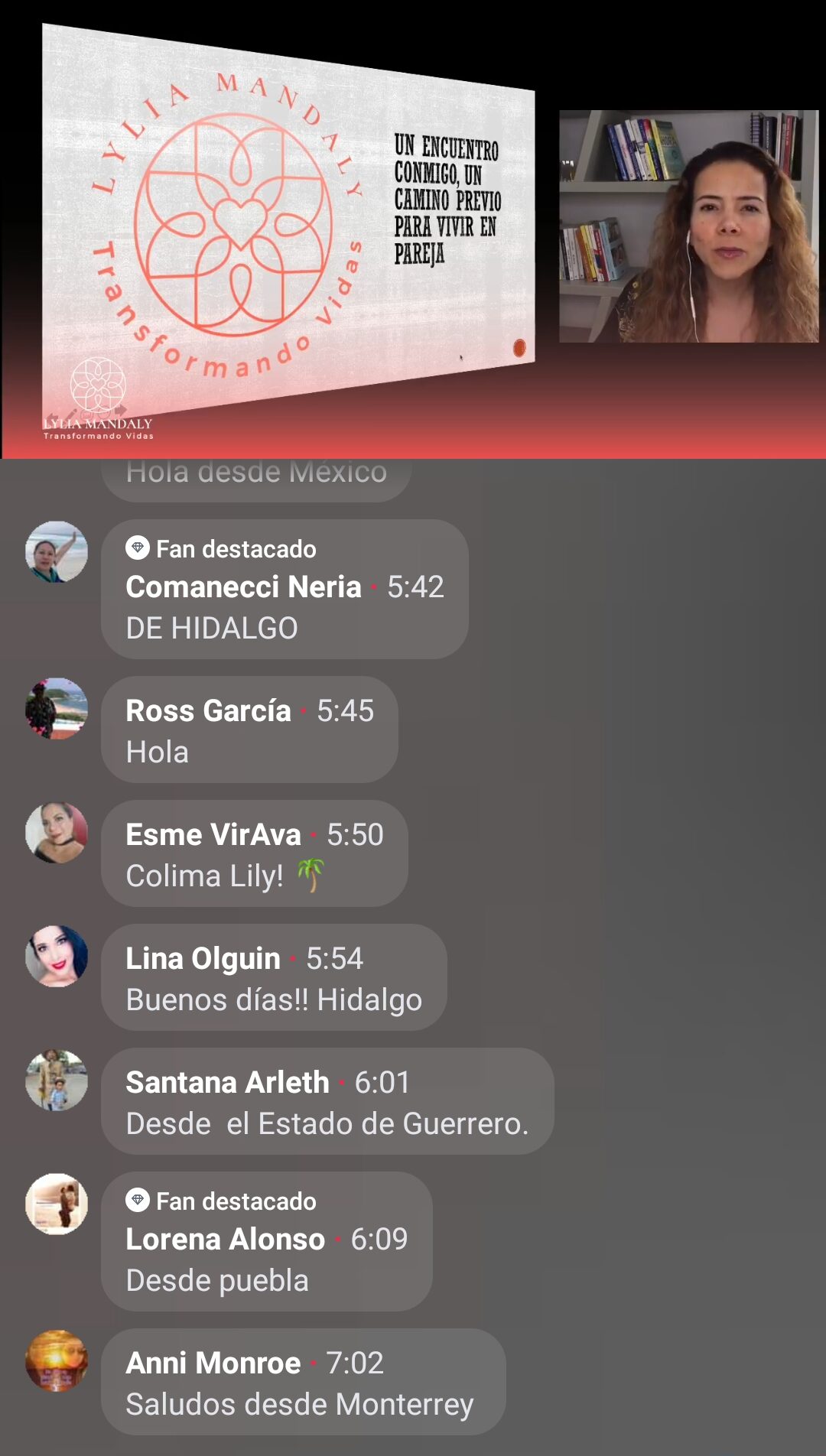Tap Lina Olguin's avatar

pos(57,957)
